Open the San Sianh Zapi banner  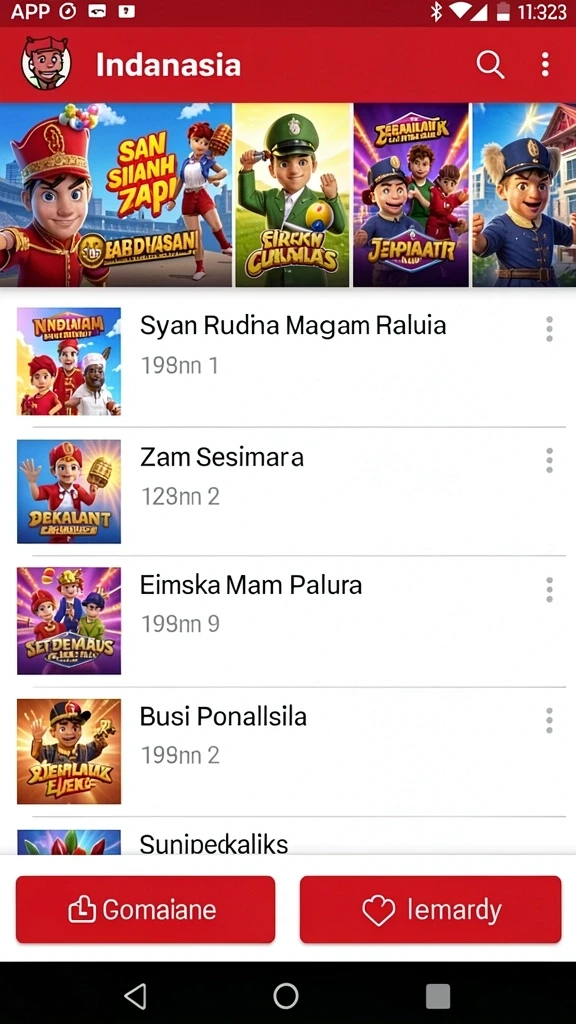pyautogui.click(x=116, y=195)
